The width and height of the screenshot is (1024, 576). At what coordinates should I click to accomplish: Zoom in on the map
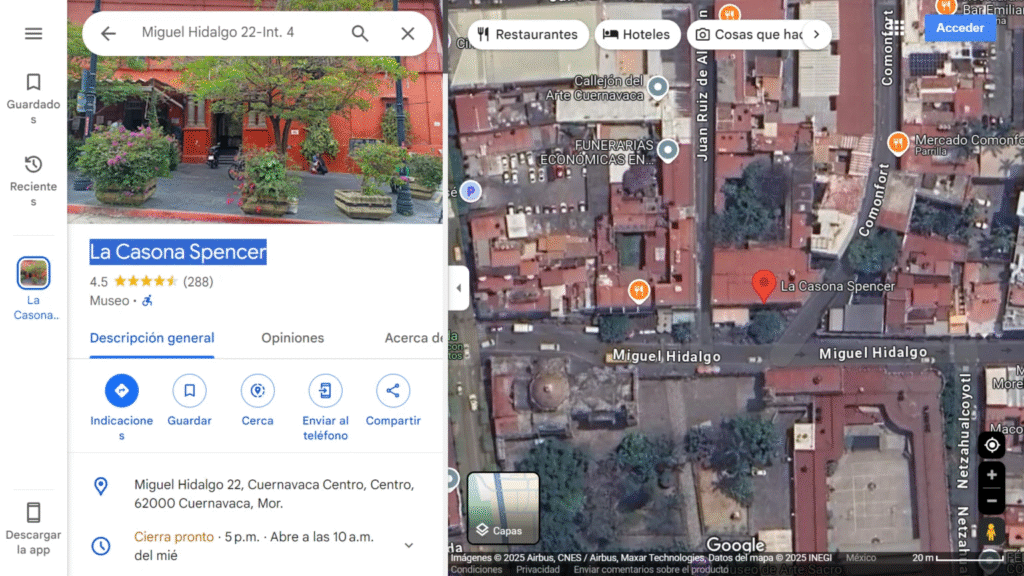pyautogui.click(x=991, y=475)
